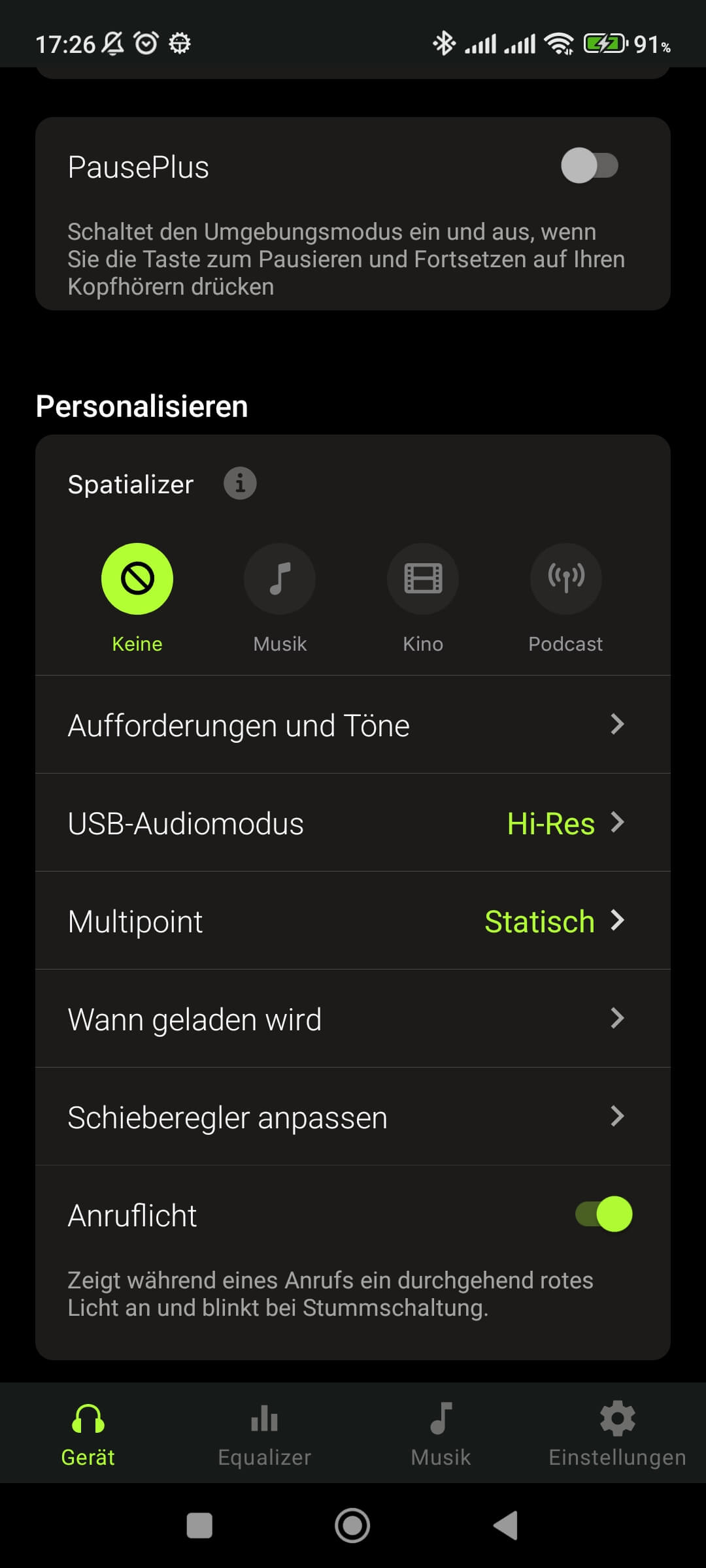The image size is (706, 1568).
Task: Enable the PausePlus switch
Action: pyautogui.click(x=589, y=166)
